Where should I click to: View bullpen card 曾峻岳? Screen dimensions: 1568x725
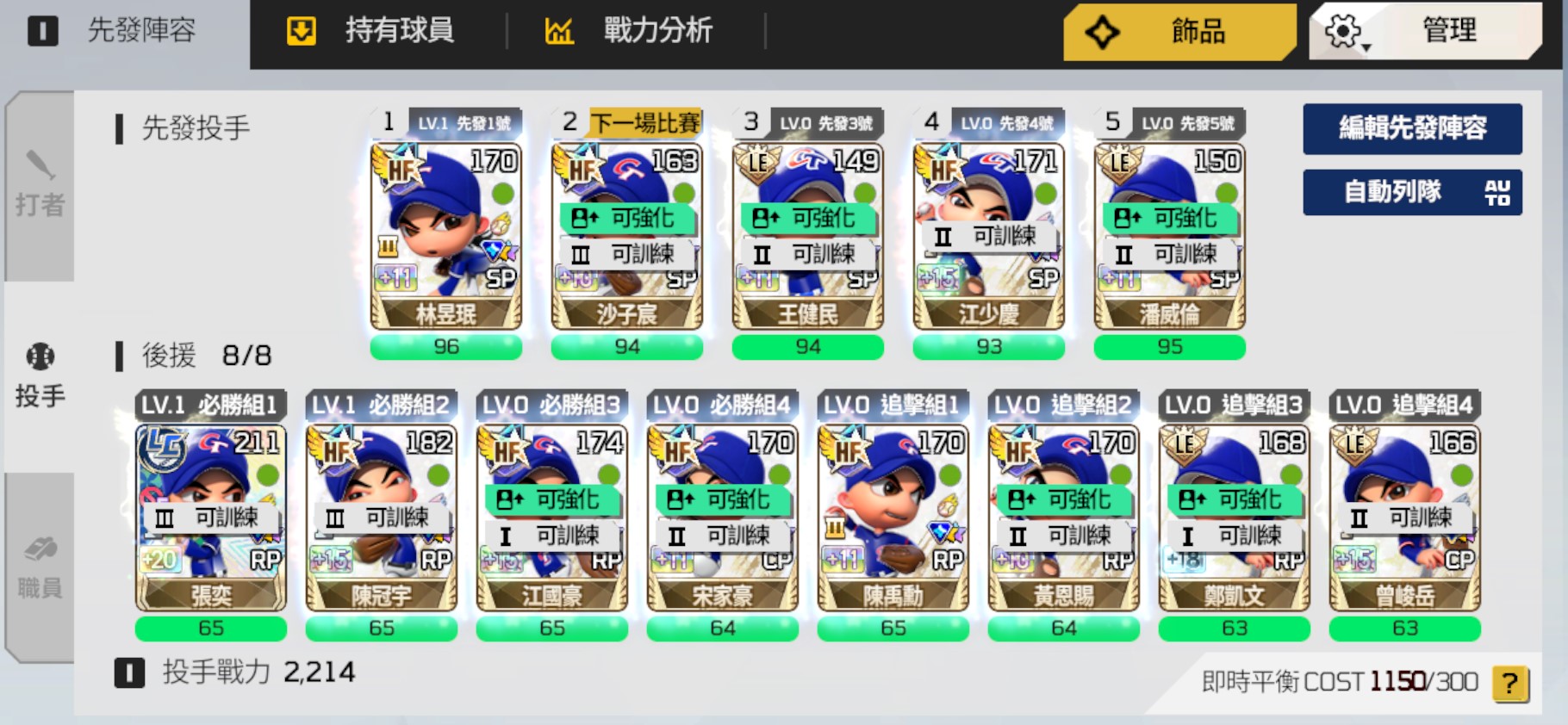pyautogui.click(x=1405, y=517)
